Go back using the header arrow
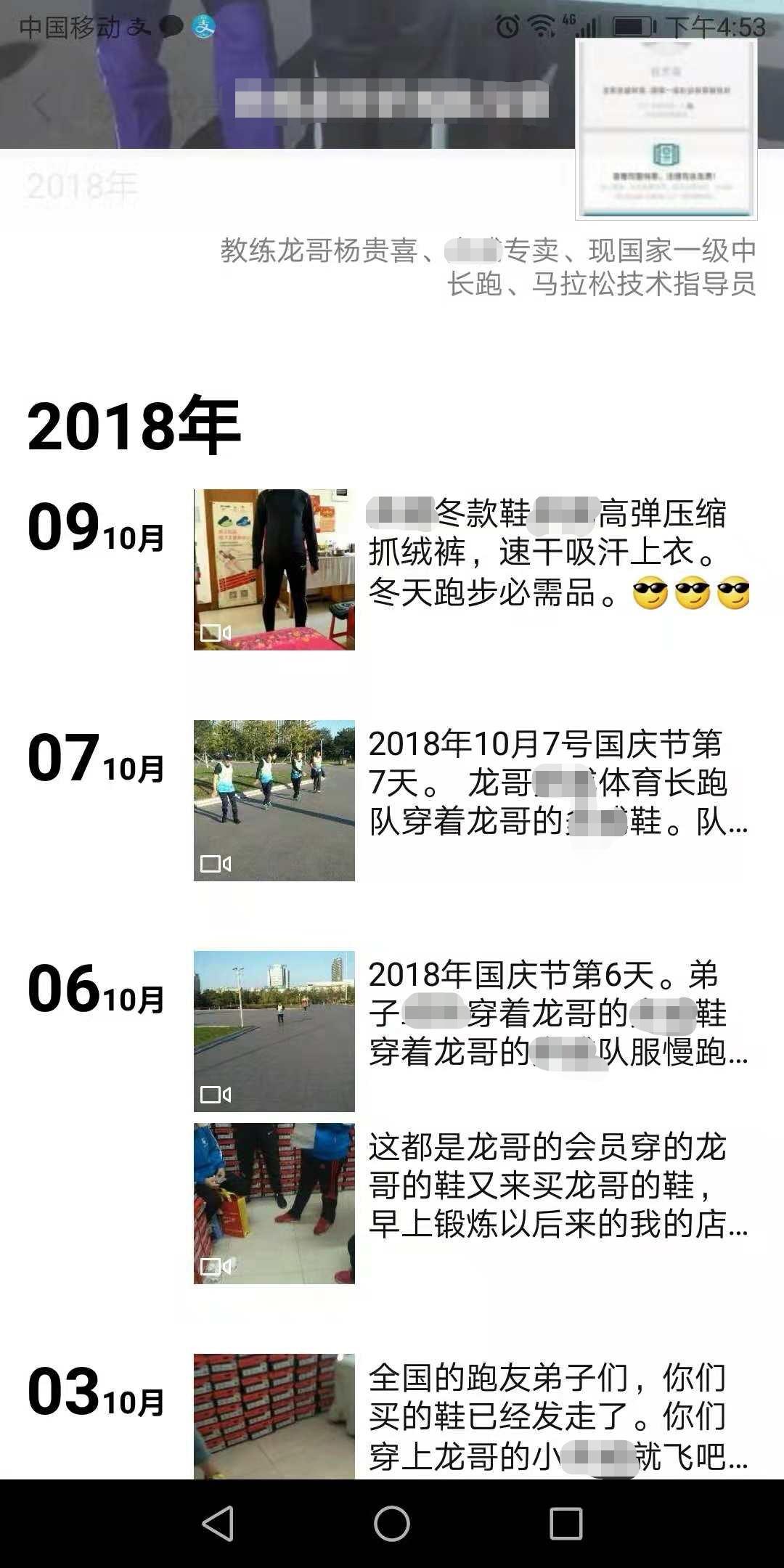This screenshot has height=1568, width=784. coord(41,106)
